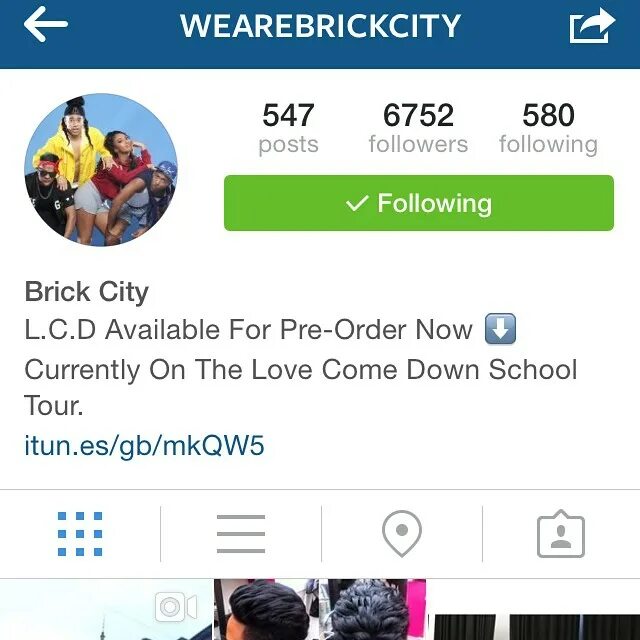Image resolution: width=640 pixels, height=640 pixels.
Task: Open the photo map location tab
Action: coord(402,533)
